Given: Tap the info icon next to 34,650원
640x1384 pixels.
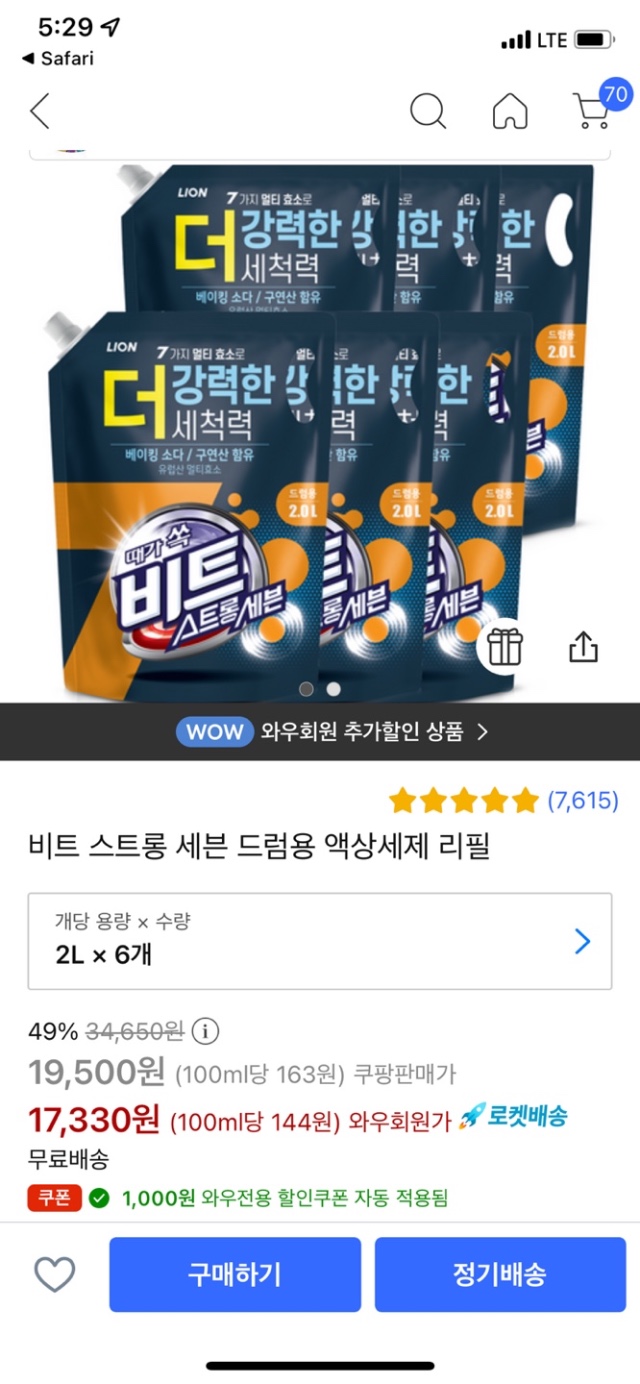Looking at the screenshot, I should pos(205,1030).
